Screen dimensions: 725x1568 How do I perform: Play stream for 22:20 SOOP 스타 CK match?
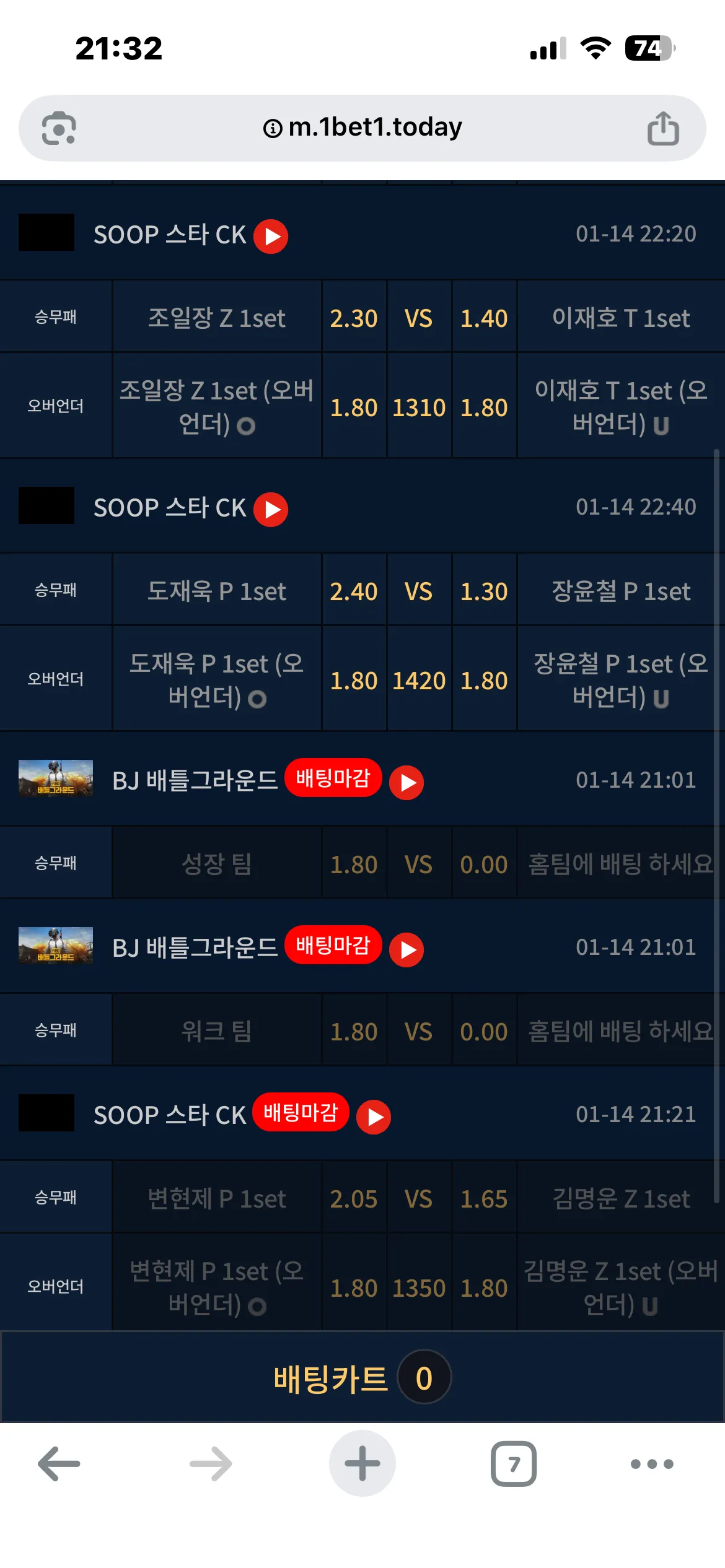click(x=271, y=237)
